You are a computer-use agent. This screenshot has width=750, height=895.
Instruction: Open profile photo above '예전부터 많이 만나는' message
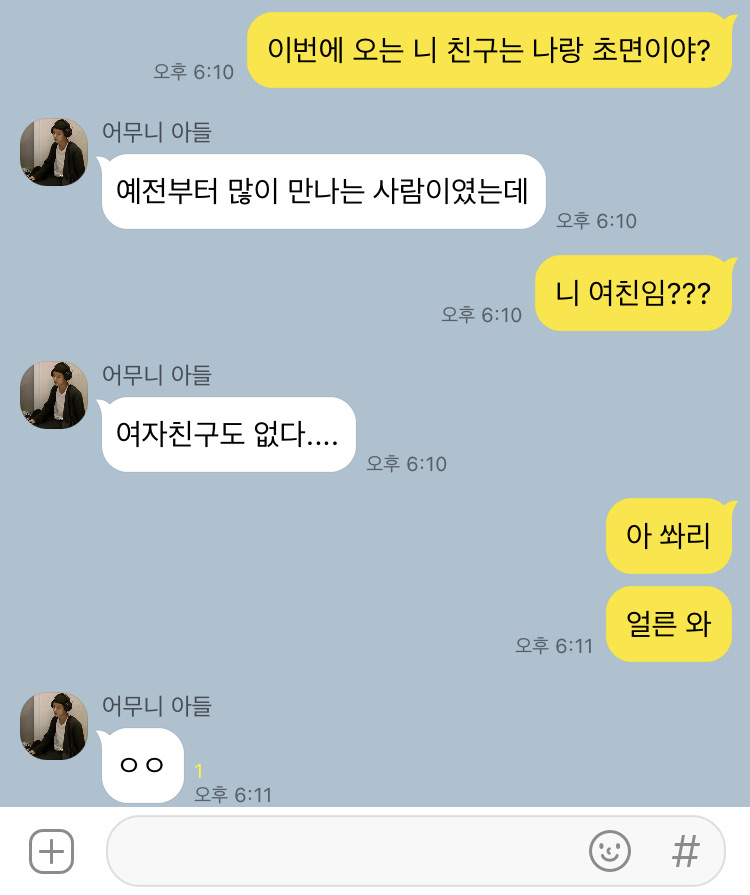click(54, 152)
